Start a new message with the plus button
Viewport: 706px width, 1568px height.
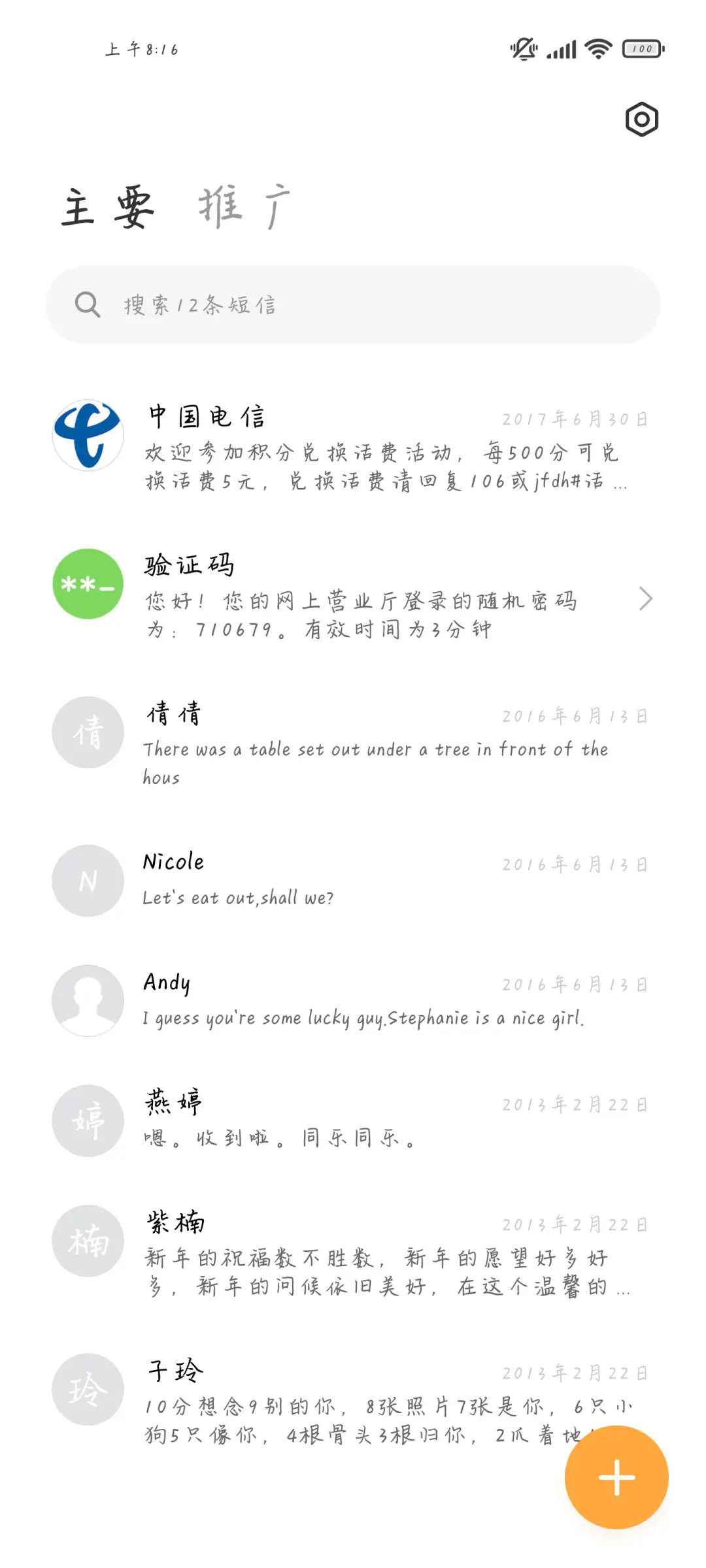[615, 1477]
